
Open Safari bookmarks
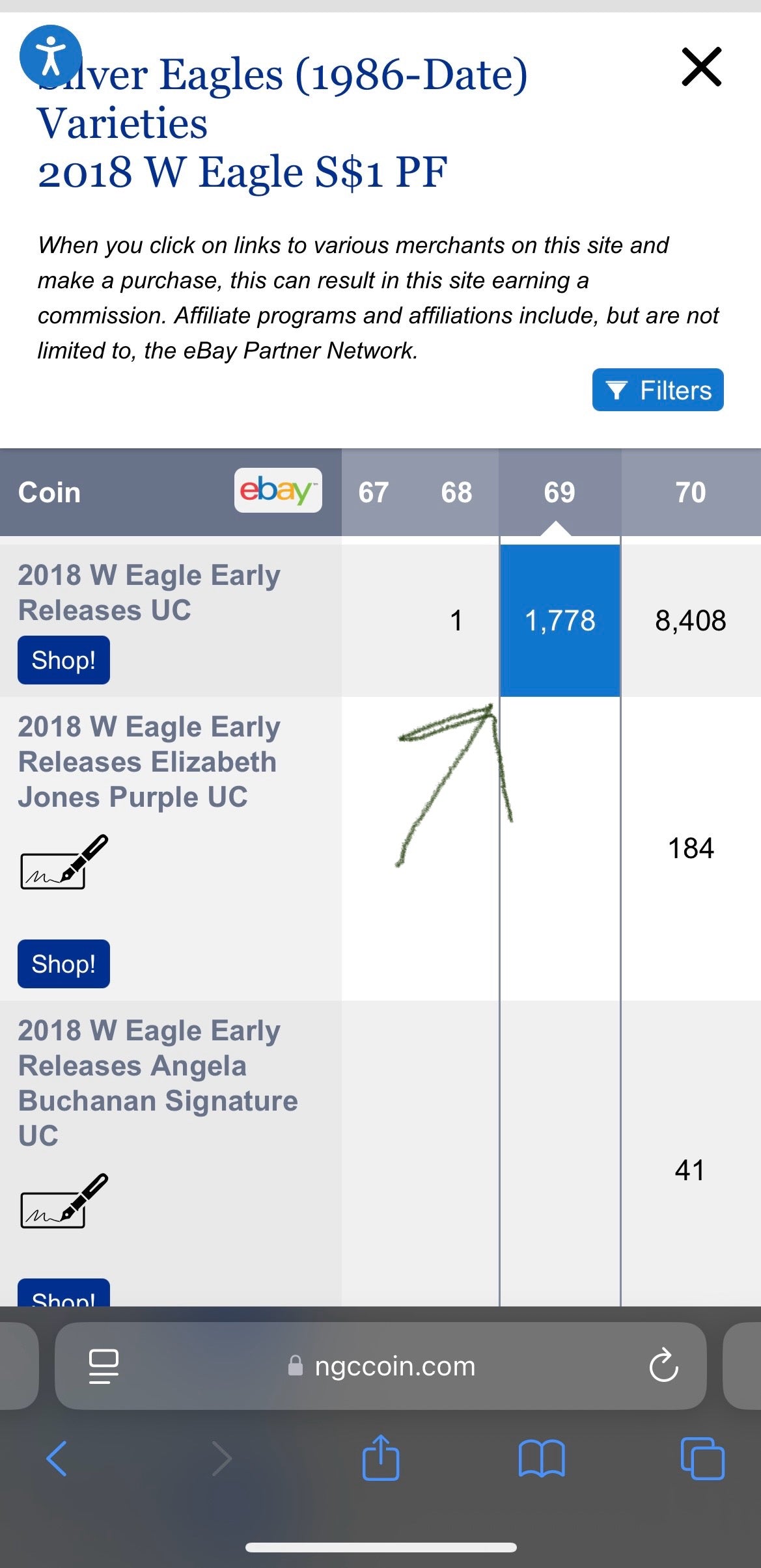(x=541, y=1459)
